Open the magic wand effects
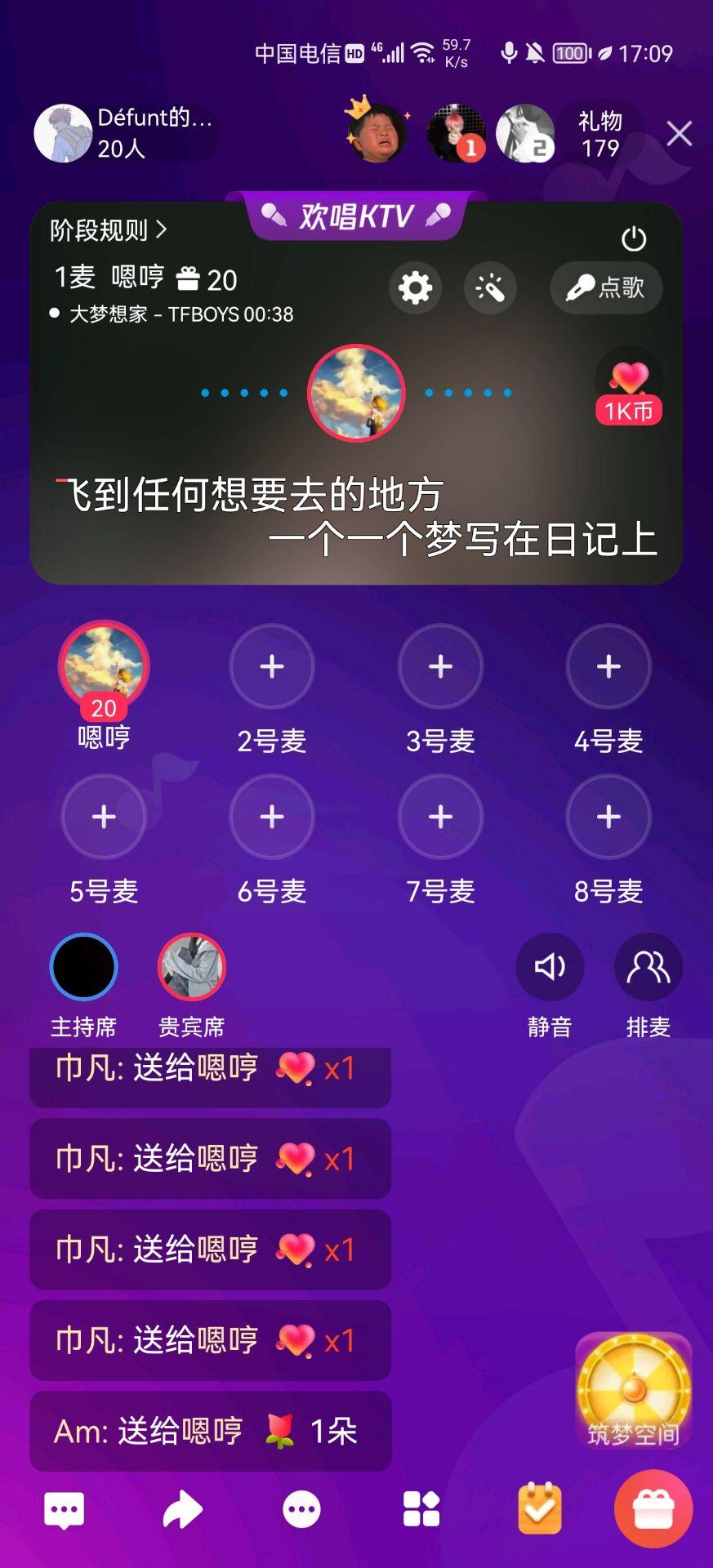Viewport: 713px width, 1568px height. [x=490, y=287]
